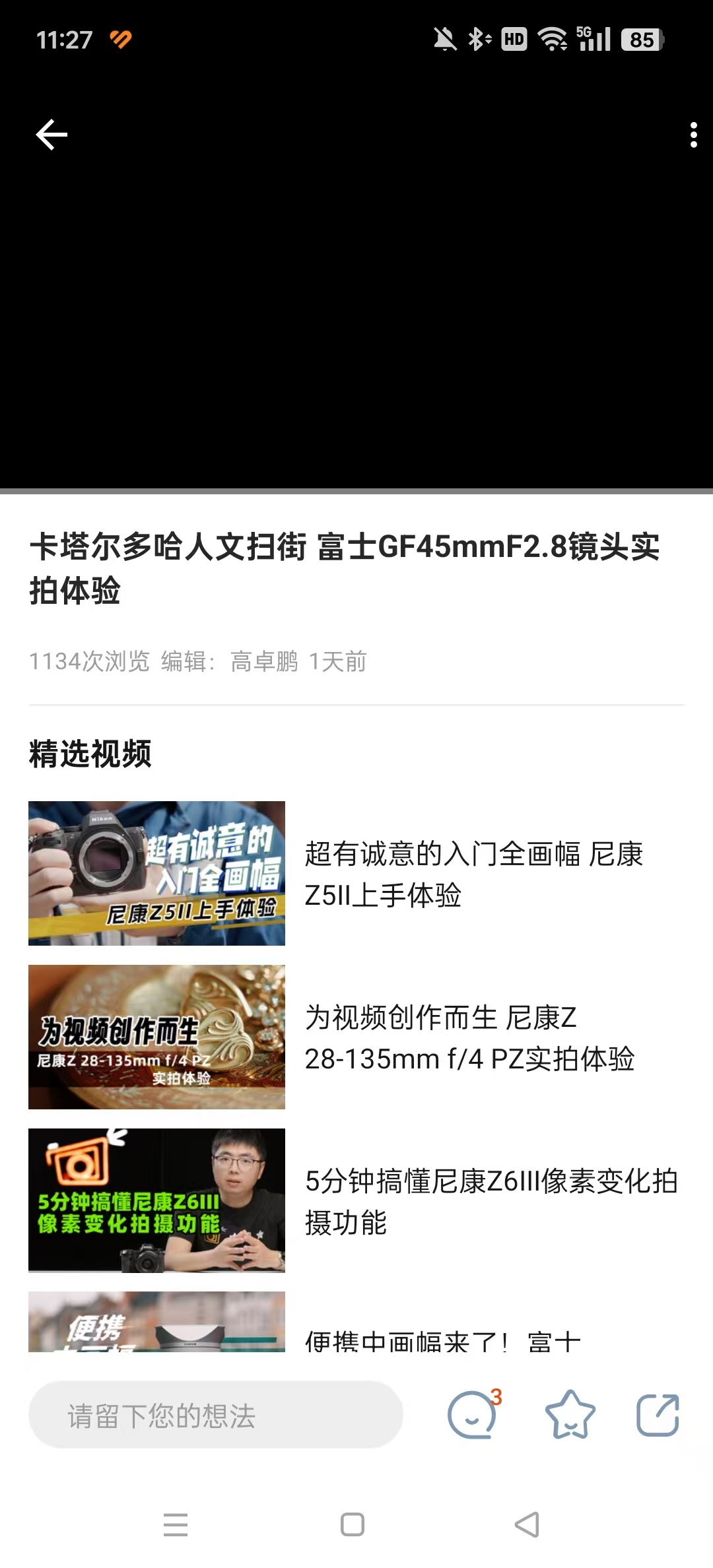Favorite this video with the star icon
The height and width of the screenshot is (1568, 713).
pos(570,1416)
